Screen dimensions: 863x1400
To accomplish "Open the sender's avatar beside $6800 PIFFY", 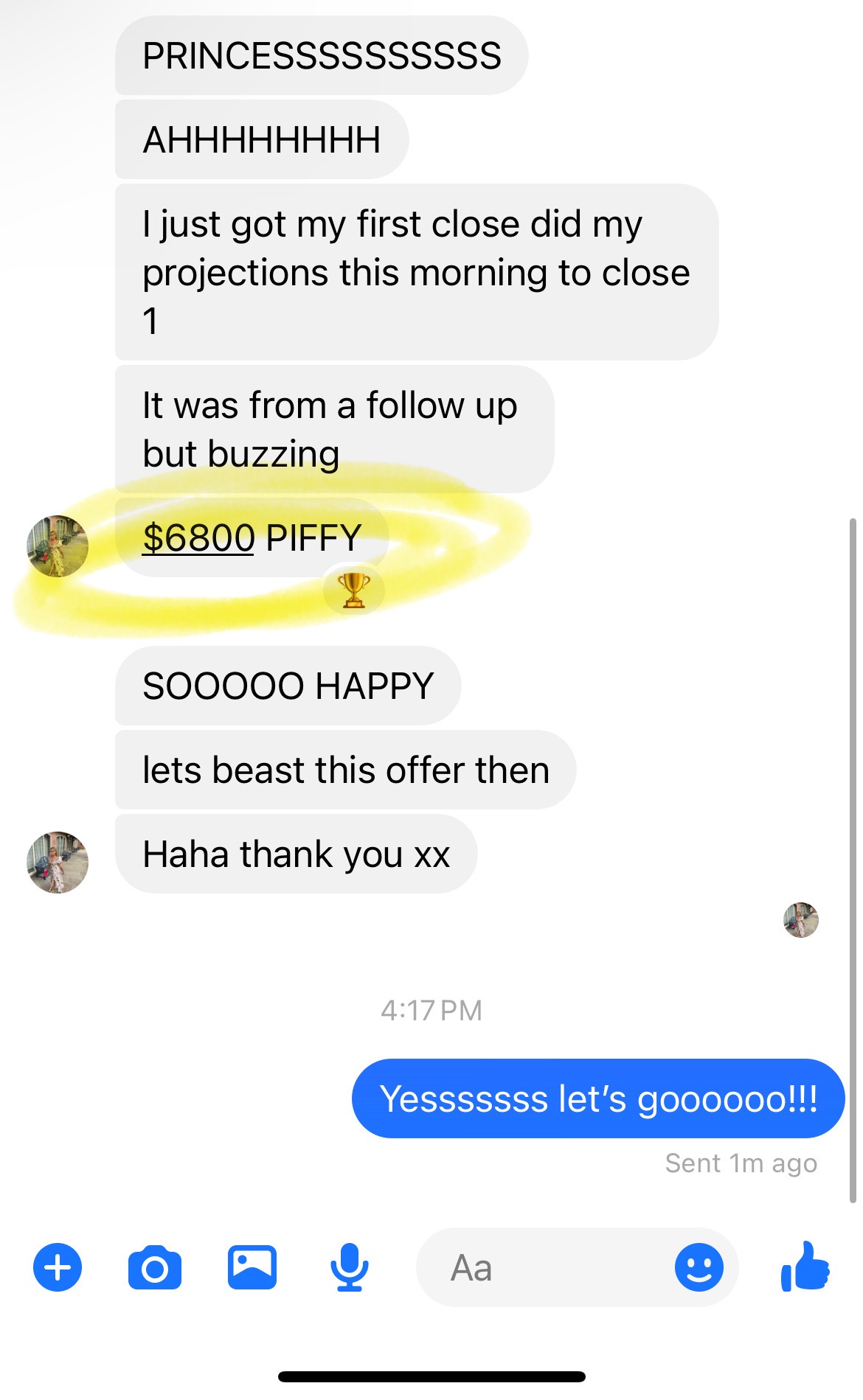I will [x=58, y=546].
